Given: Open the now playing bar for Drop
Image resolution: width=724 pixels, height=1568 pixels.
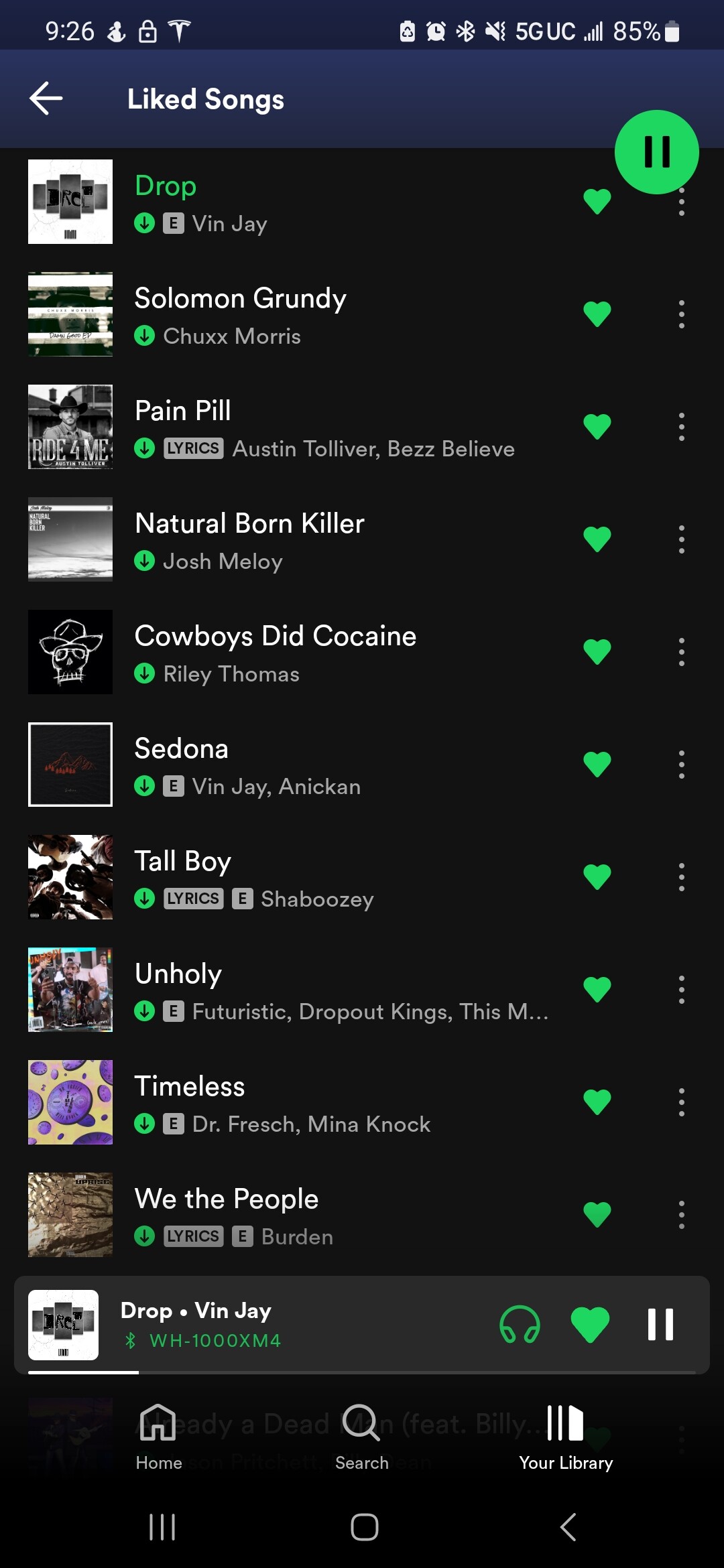Looking at the screenshot, I should click(x=268, y=1325).
